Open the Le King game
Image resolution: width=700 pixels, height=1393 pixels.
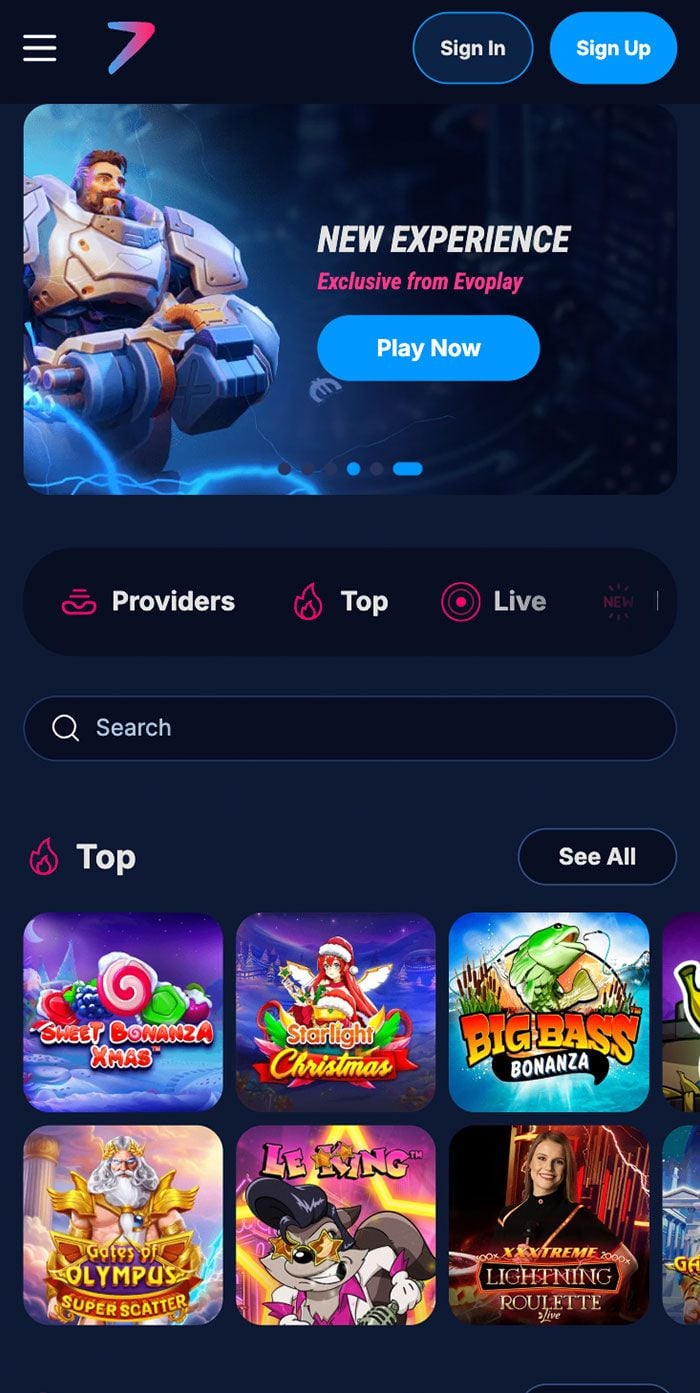click(x=336, y=1224)
